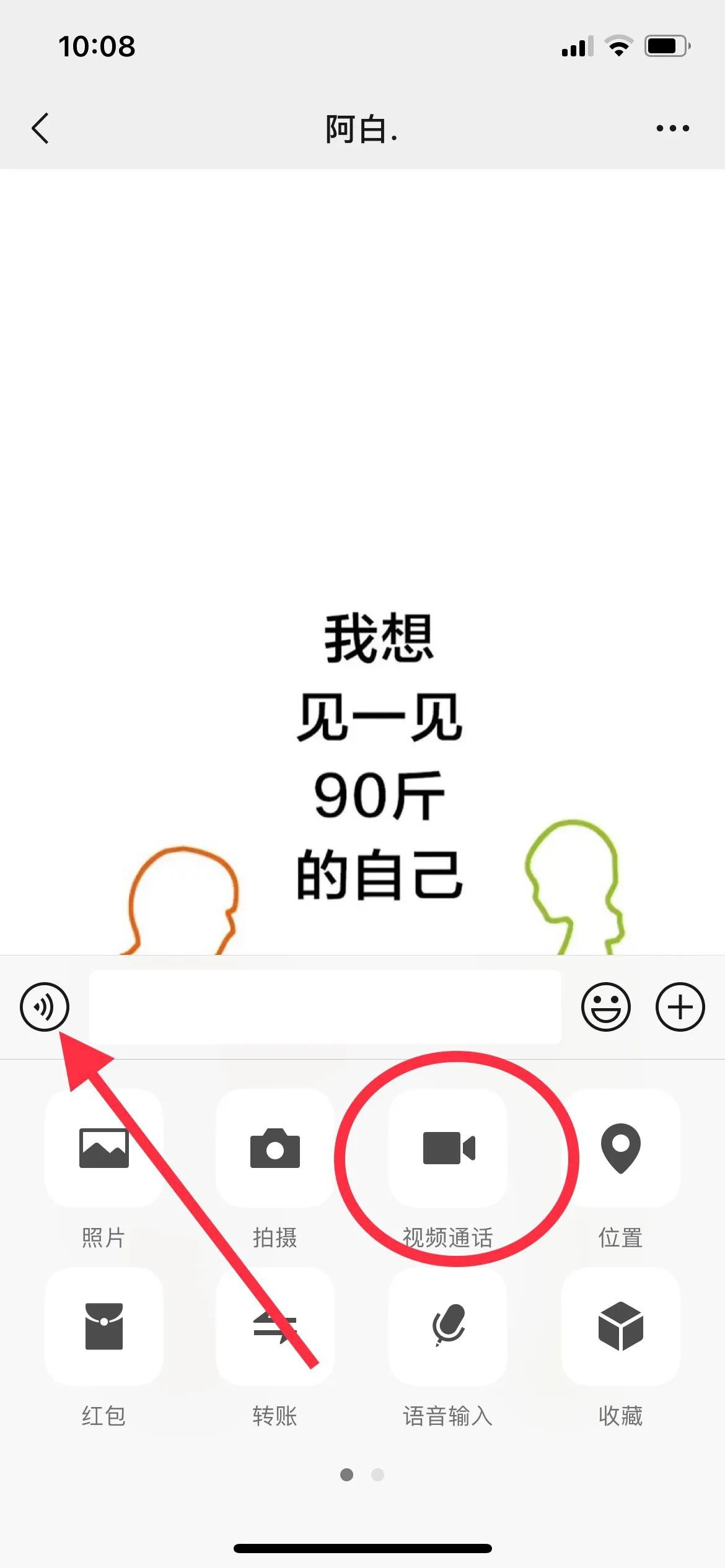
Task: Send a 红包 red packet
Action: point(103,1326)
